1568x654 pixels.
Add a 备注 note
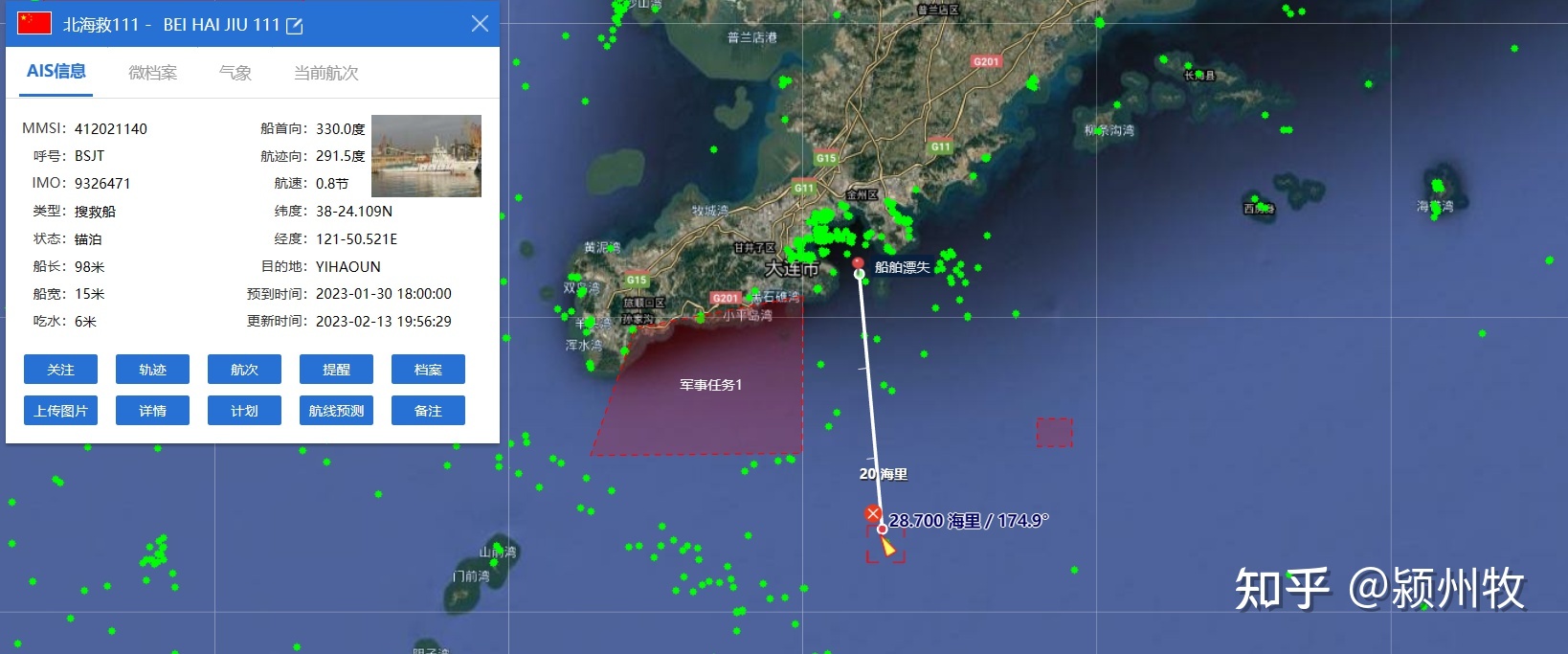point(428,411)
